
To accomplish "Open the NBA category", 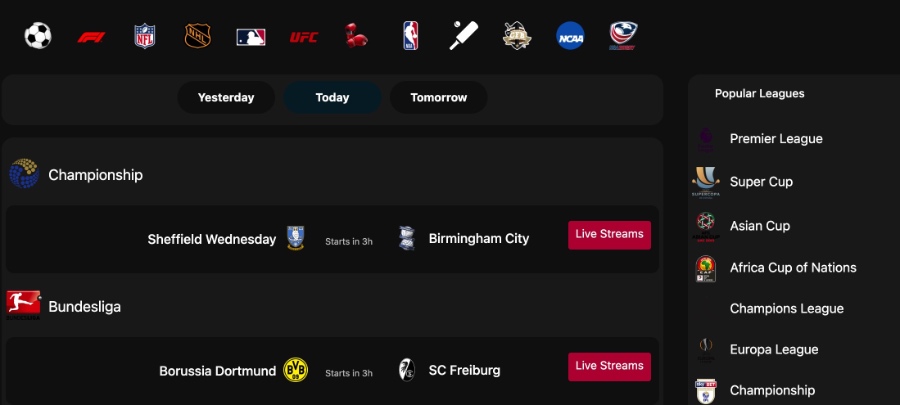I will point(410,36).
